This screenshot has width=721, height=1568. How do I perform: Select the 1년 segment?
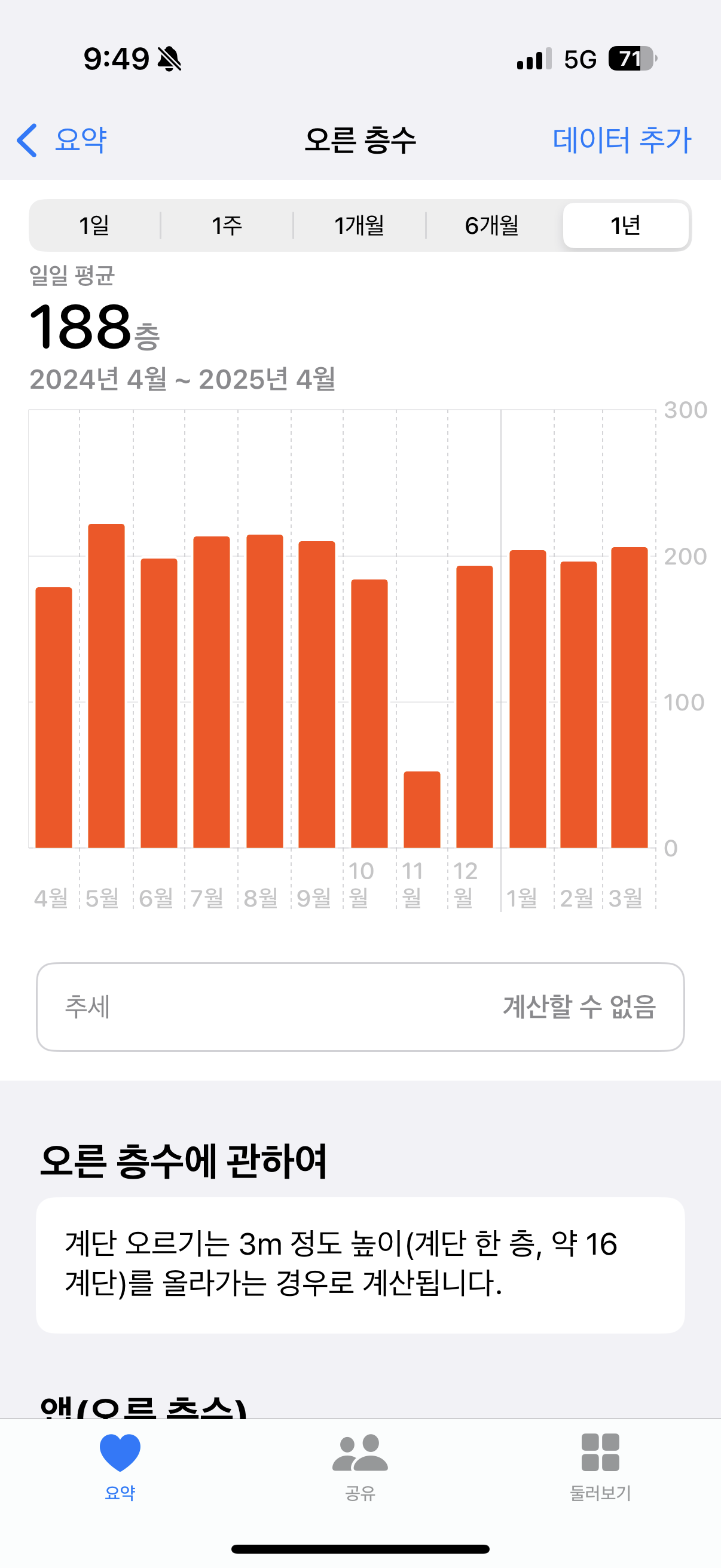[x=625, y=226]
